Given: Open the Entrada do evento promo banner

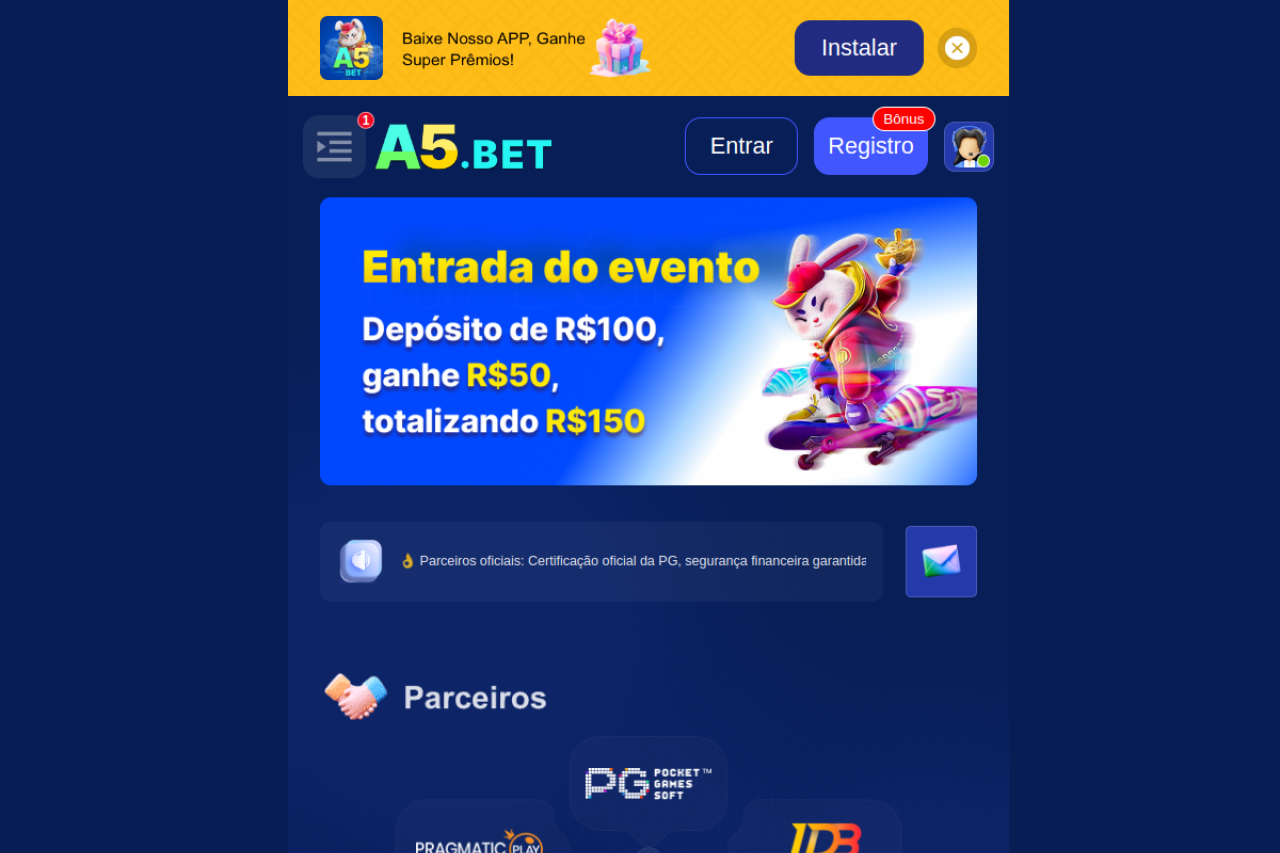Looking at the screenshot, I should [648, 341].
